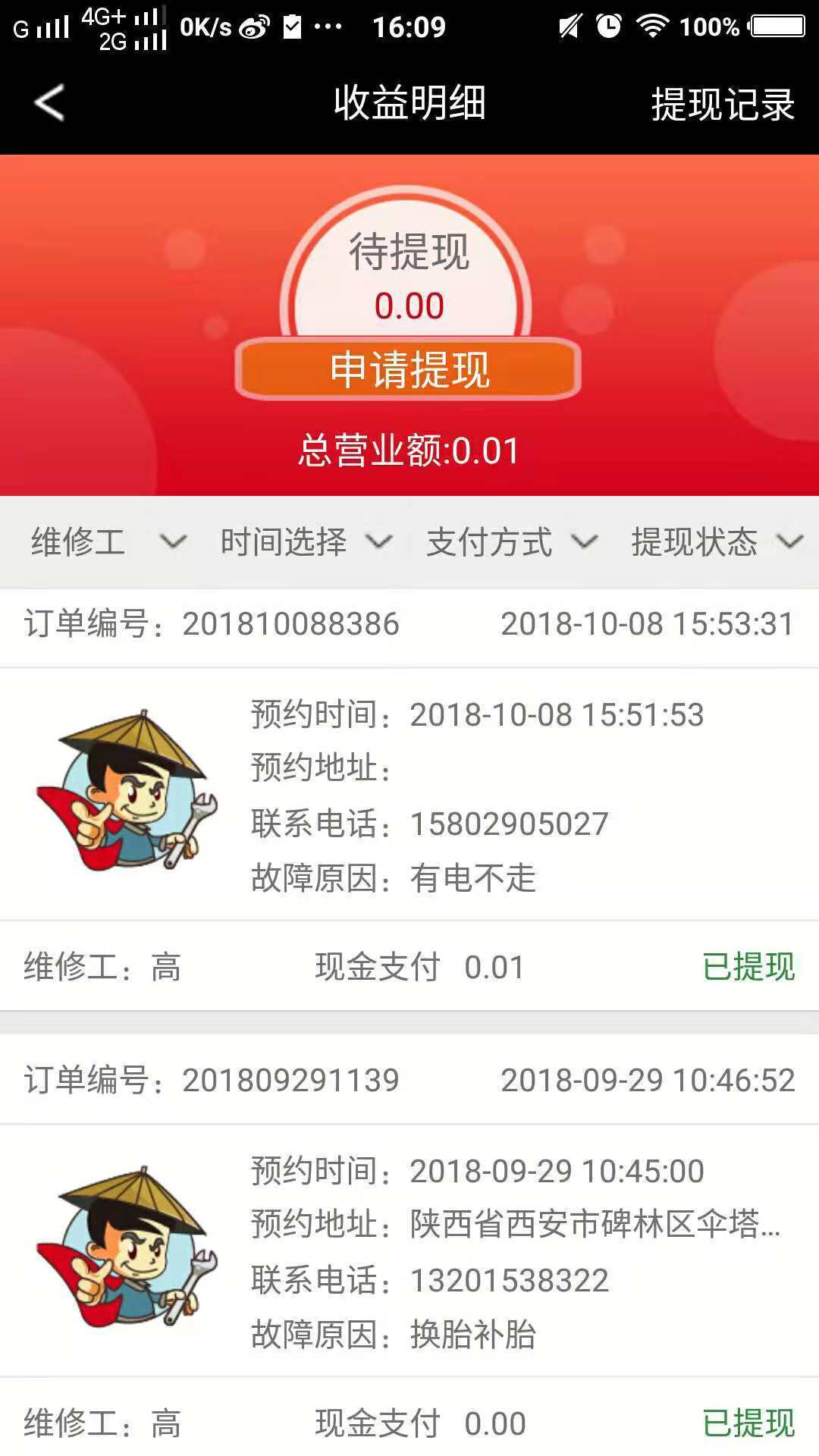This screenshot has height=1456, width=819.
Task: Open 提现记录 withdrawal records
Action: [722, 104]
